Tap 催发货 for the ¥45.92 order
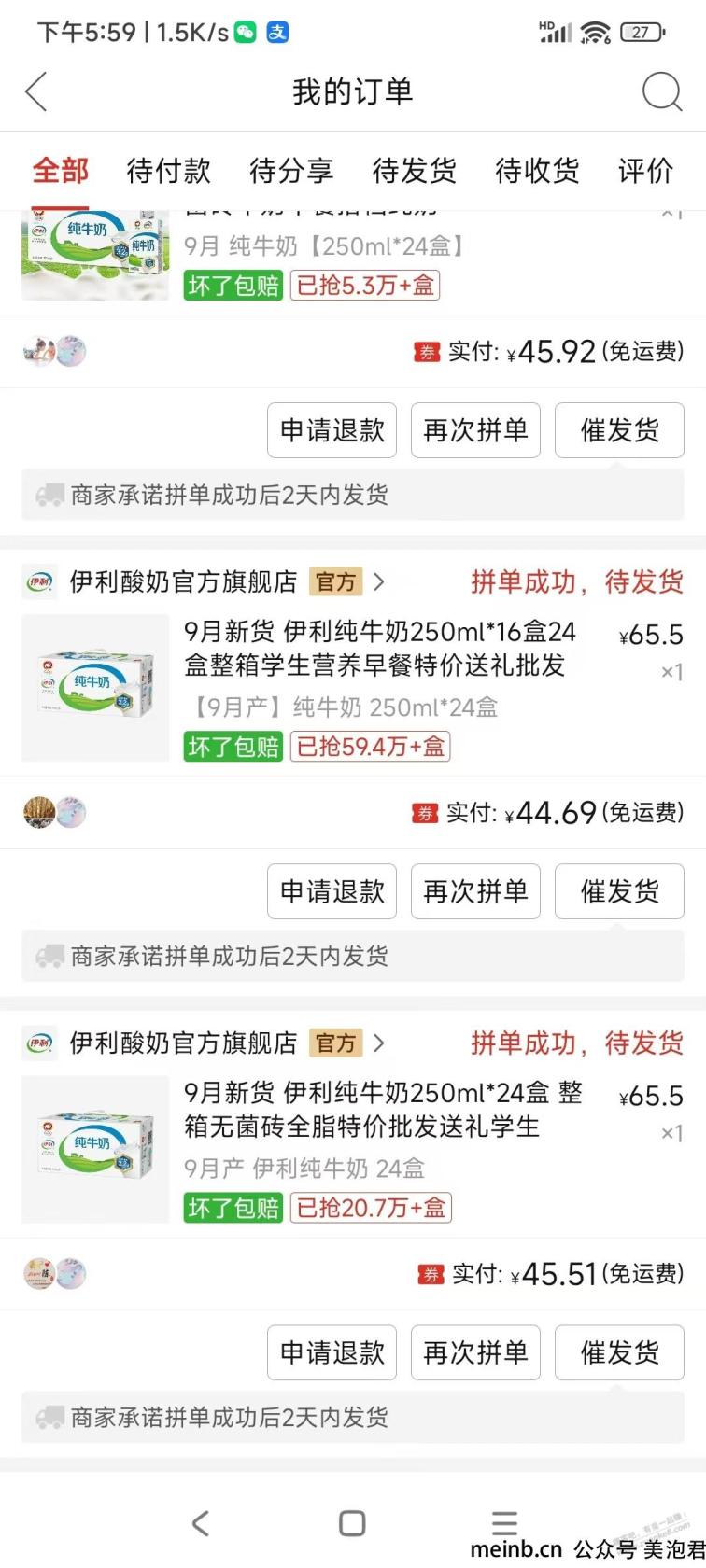Screen dimensions: 706x1568 619,430
